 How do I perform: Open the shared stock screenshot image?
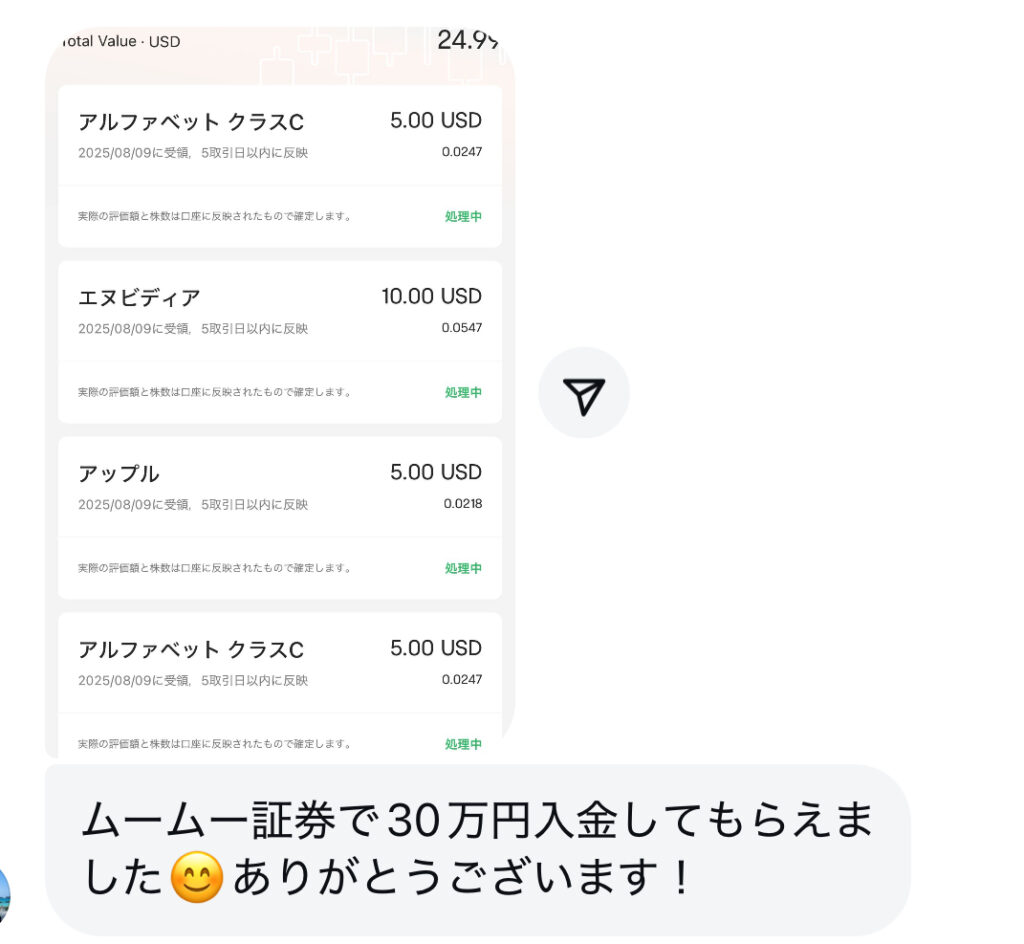(x=280, y=400)
